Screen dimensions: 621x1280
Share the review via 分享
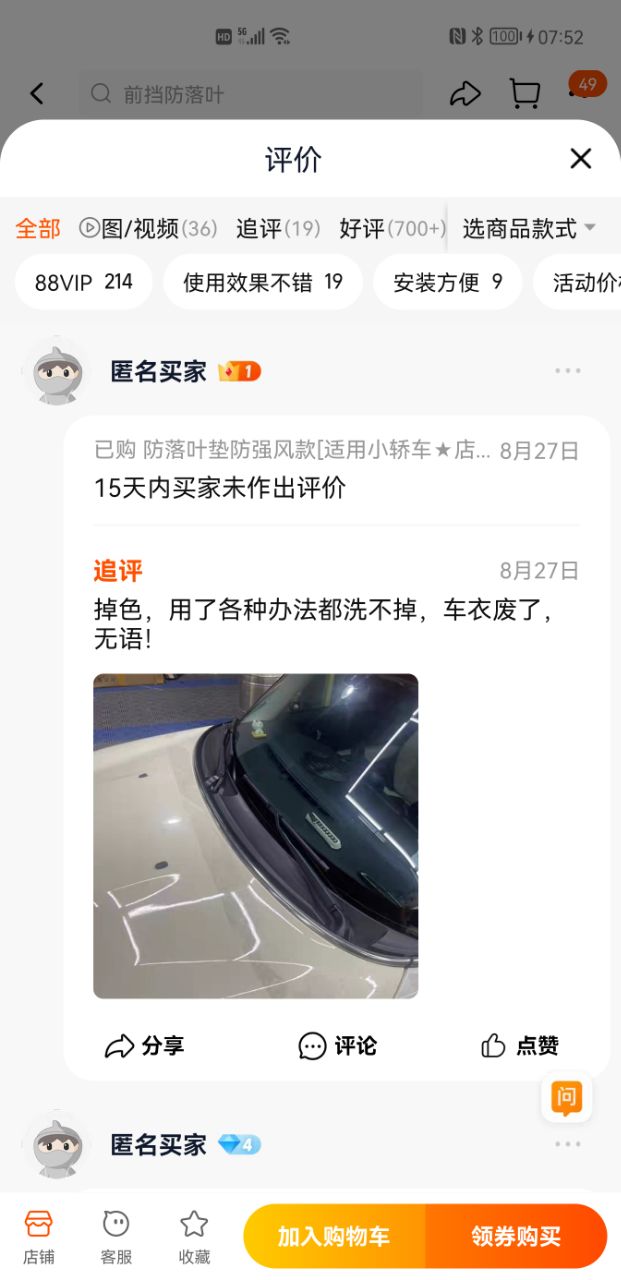pyautogui.click(x=145, y=1046)
